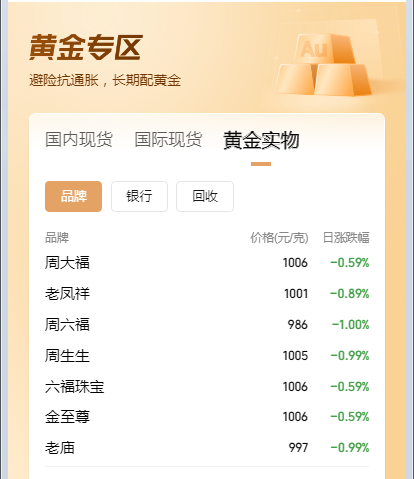Open the 老庙 gold price row
The height and width of the screenshot is (479, 414).
click(207, 448)
